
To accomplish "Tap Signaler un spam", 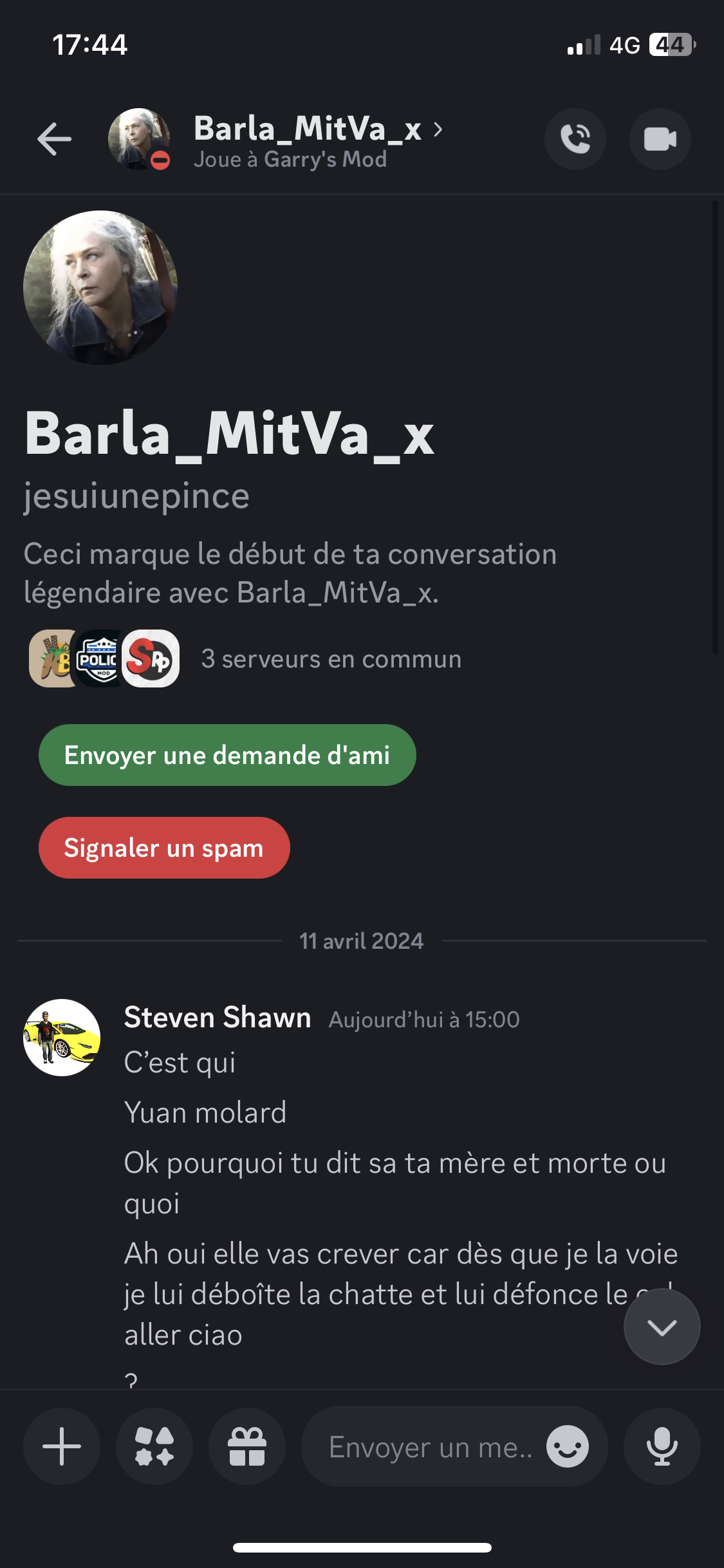I will [164, 848].
